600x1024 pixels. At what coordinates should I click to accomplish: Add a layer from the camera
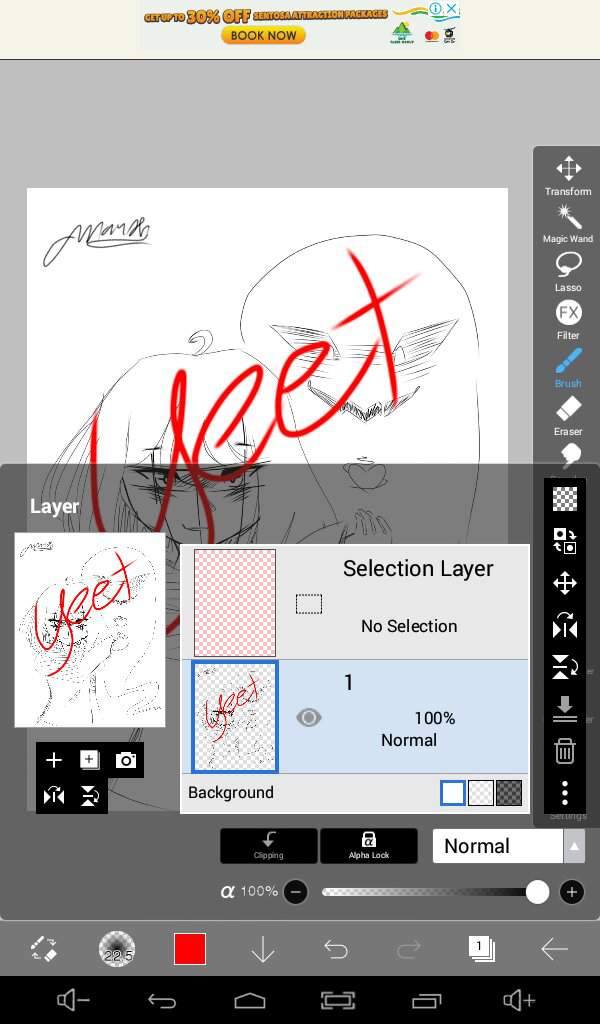(125, 760)
